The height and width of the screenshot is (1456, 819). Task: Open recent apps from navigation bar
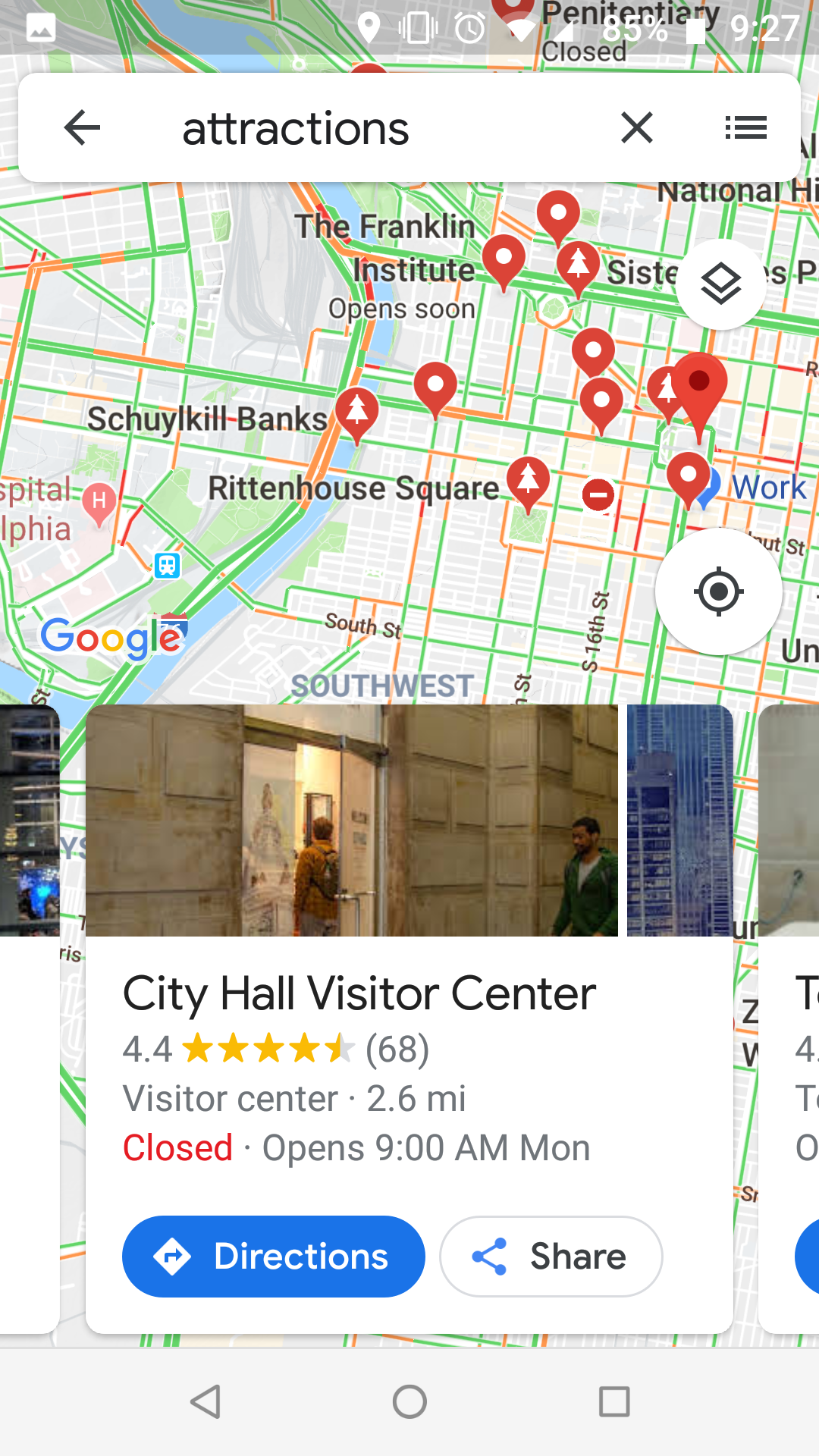point(614,1401)
